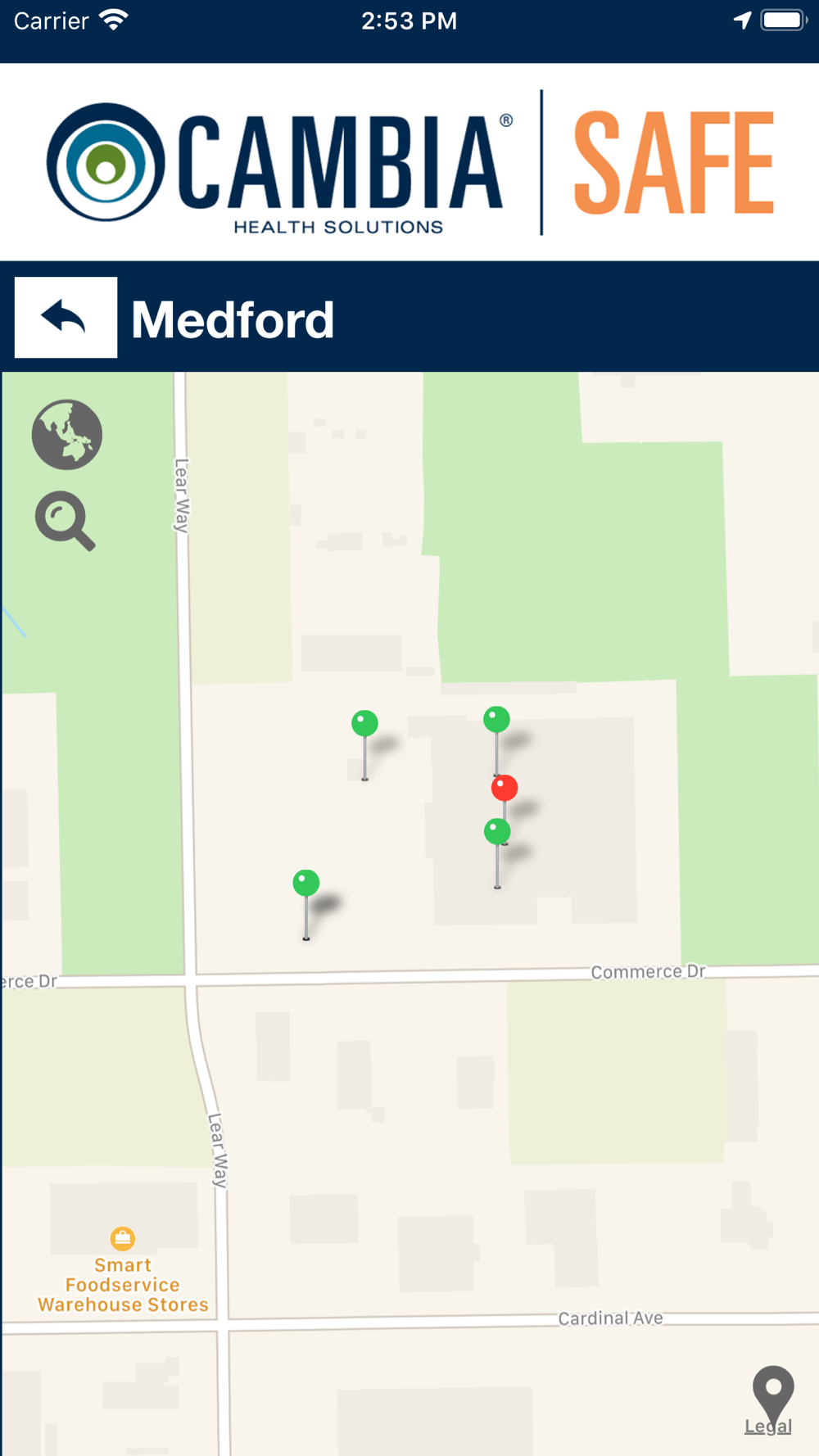
Task: Tap the location pin icon above Legal
Action: [x=773, y=1392]
